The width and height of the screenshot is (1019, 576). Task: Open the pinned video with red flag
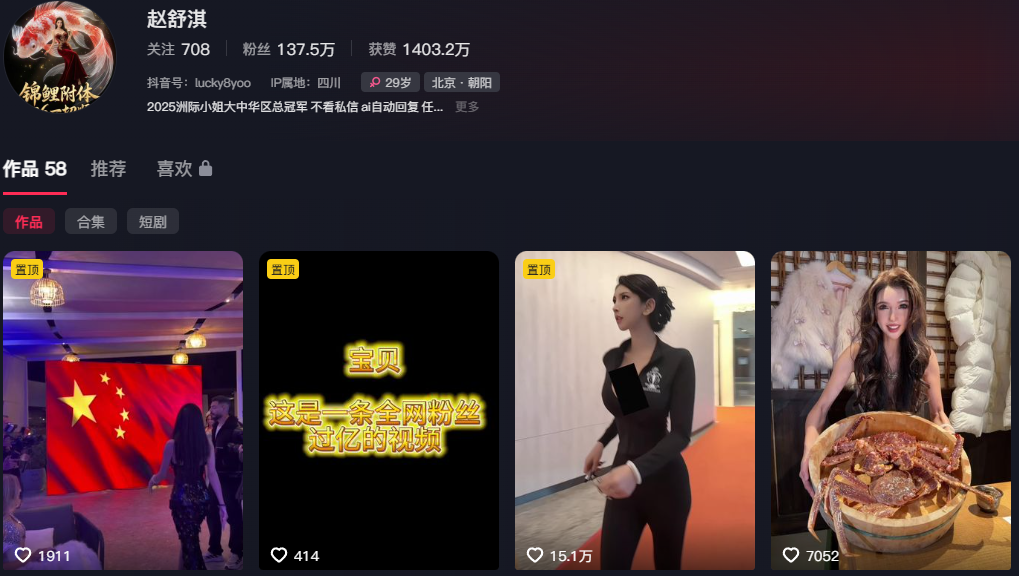click(123, 410)
